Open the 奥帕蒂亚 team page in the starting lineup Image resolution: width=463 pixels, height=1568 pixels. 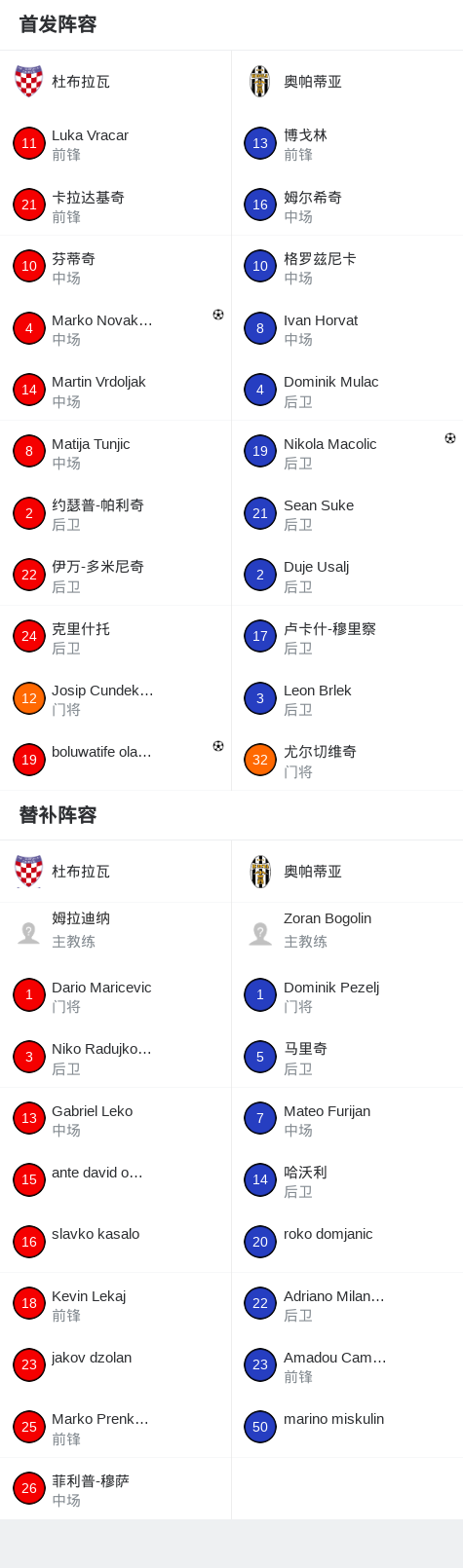(347, 82)
